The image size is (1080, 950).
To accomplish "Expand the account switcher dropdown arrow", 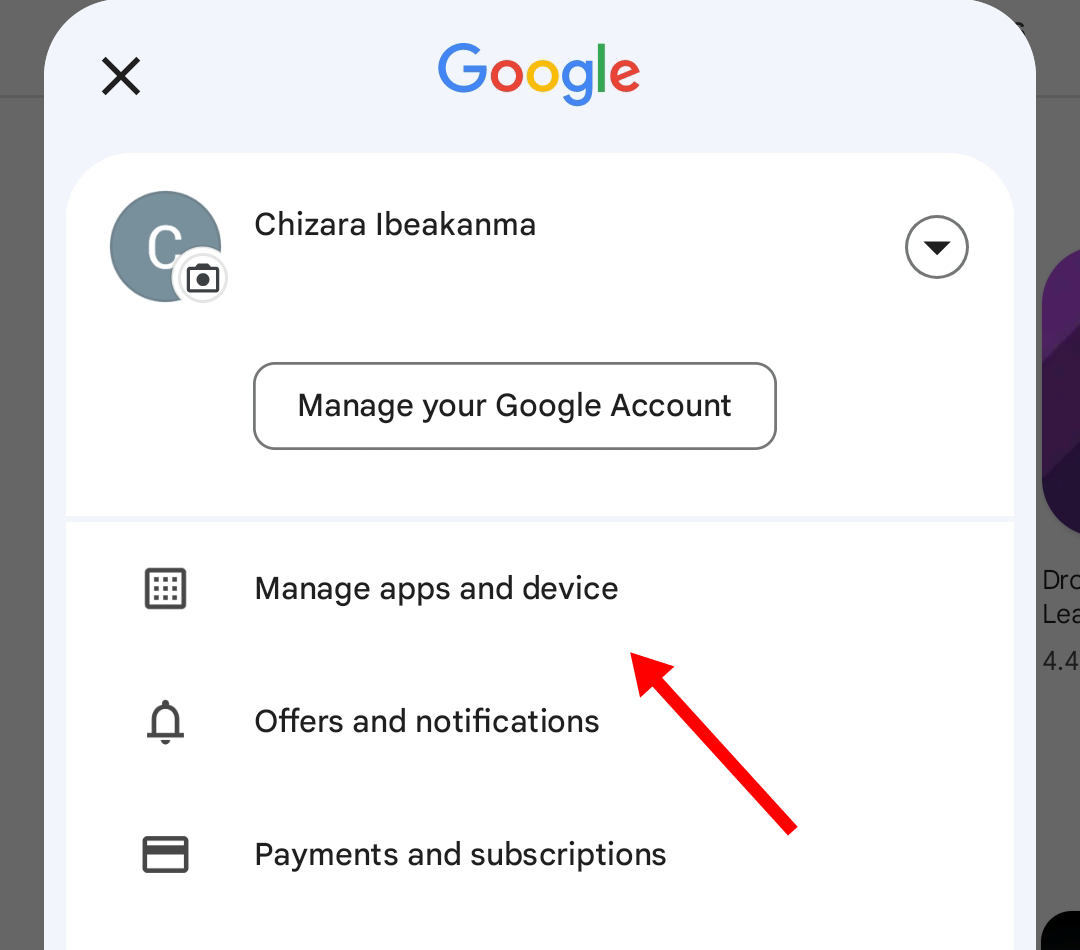I will point(936,247).
